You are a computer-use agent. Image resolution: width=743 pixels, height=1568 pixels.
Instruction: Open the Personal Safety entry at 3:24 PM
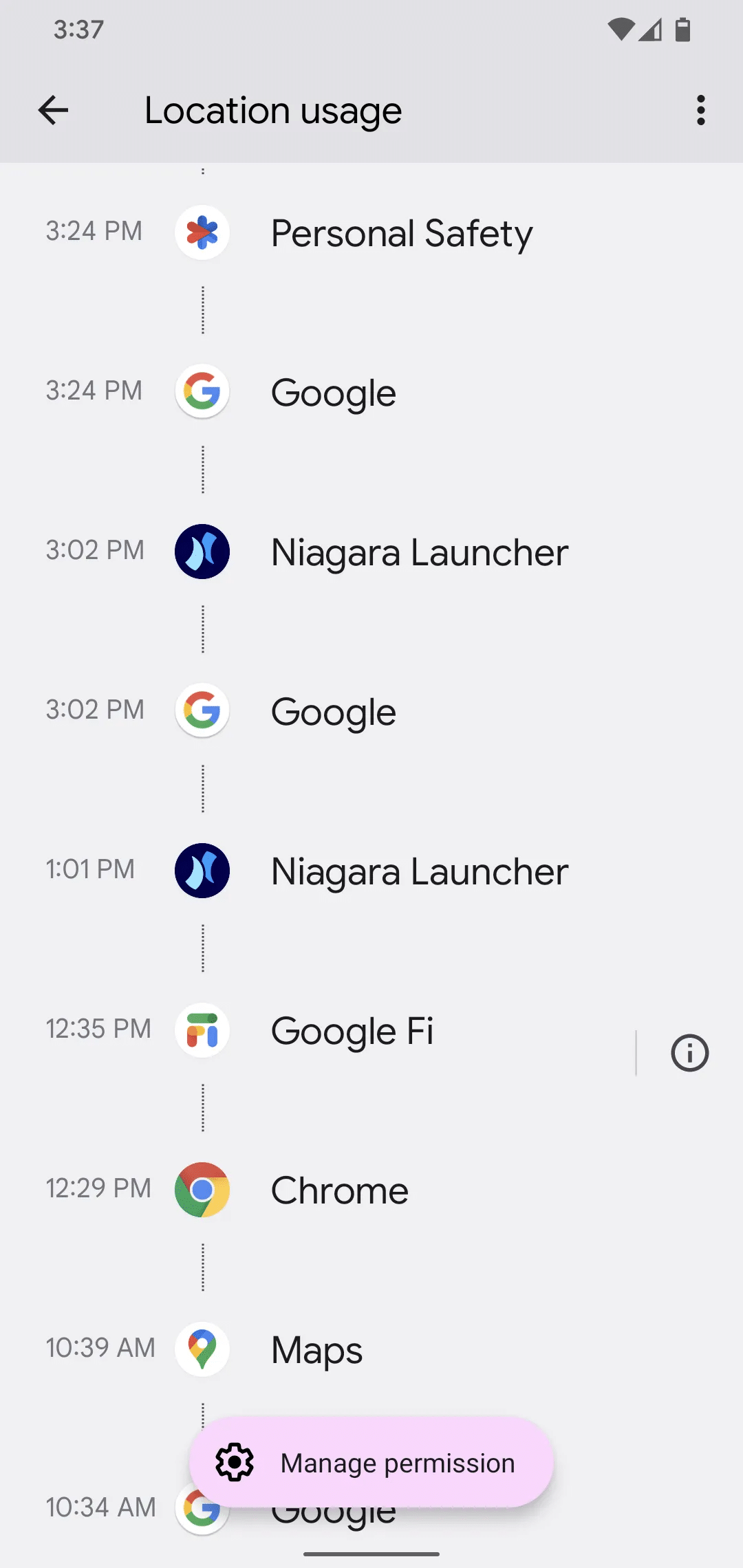tap(401, 233)
